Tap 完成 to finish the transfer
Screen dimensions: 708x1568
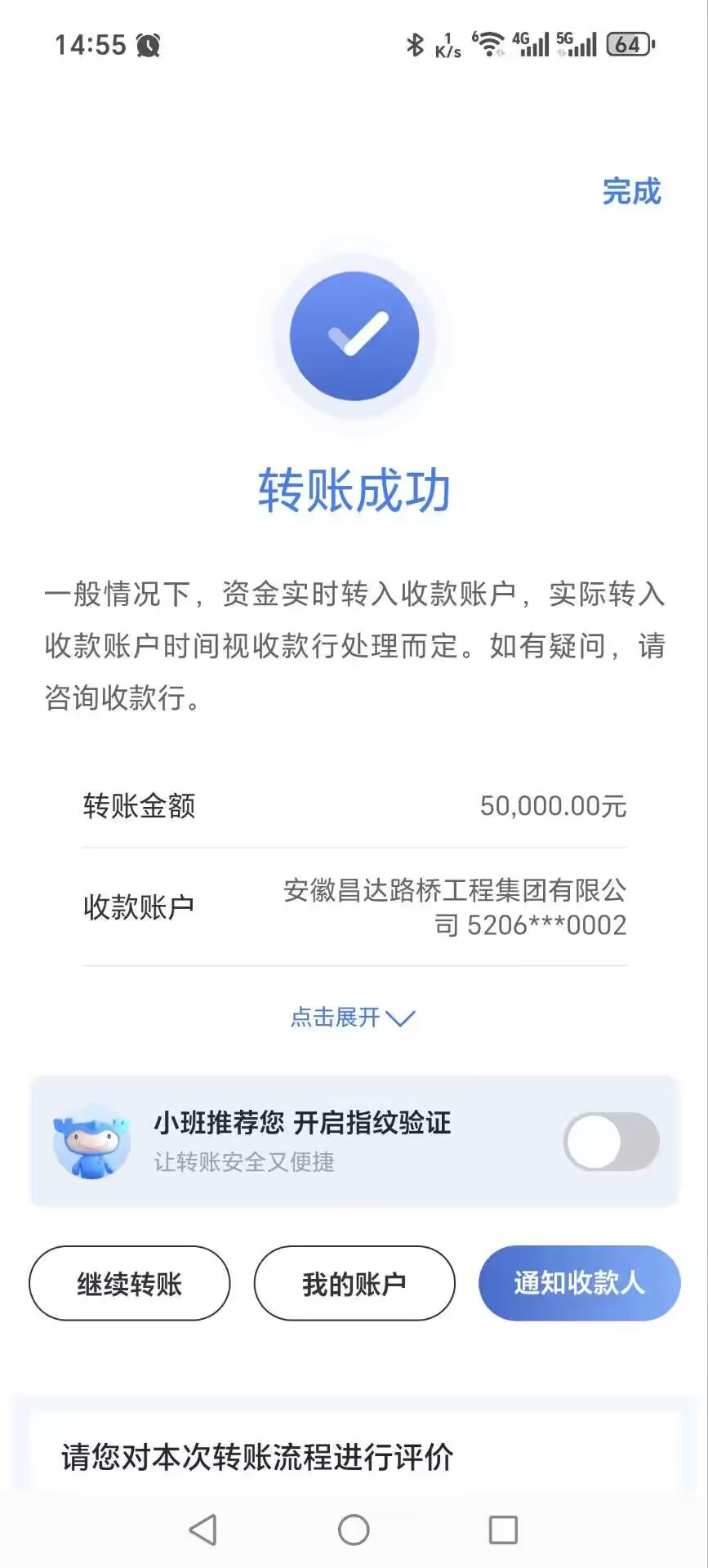pos(631,192)
